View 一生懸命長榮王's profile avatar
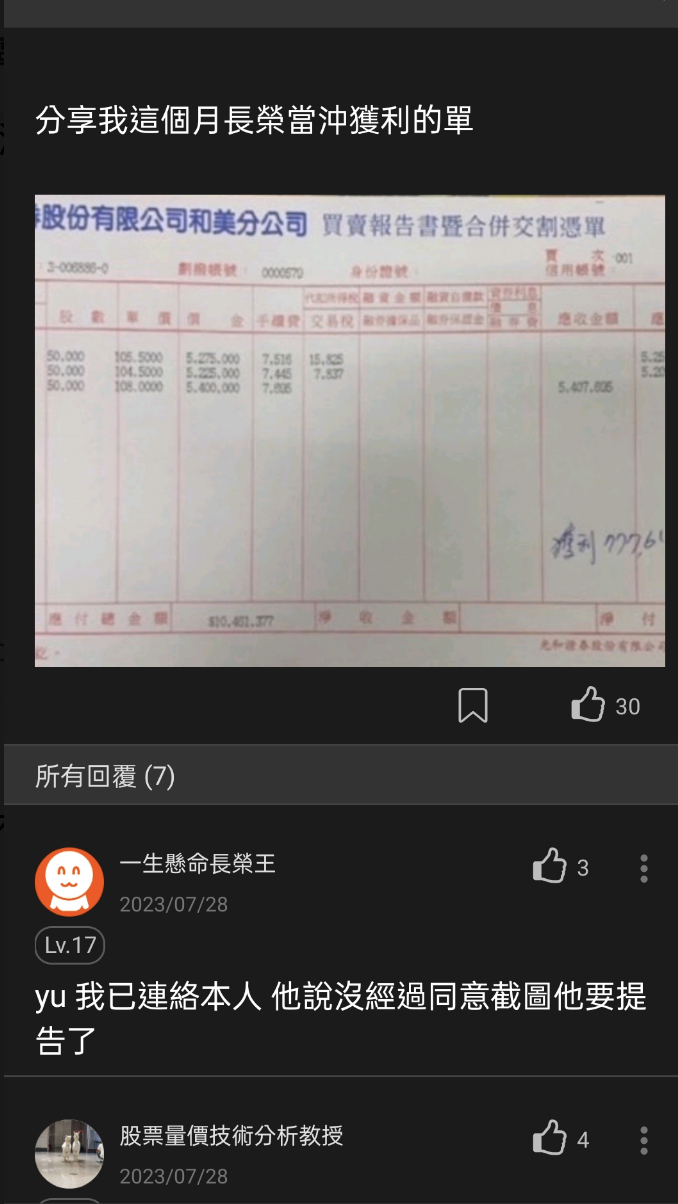This screenshot has width=678, height=1204. pos(69,881)
